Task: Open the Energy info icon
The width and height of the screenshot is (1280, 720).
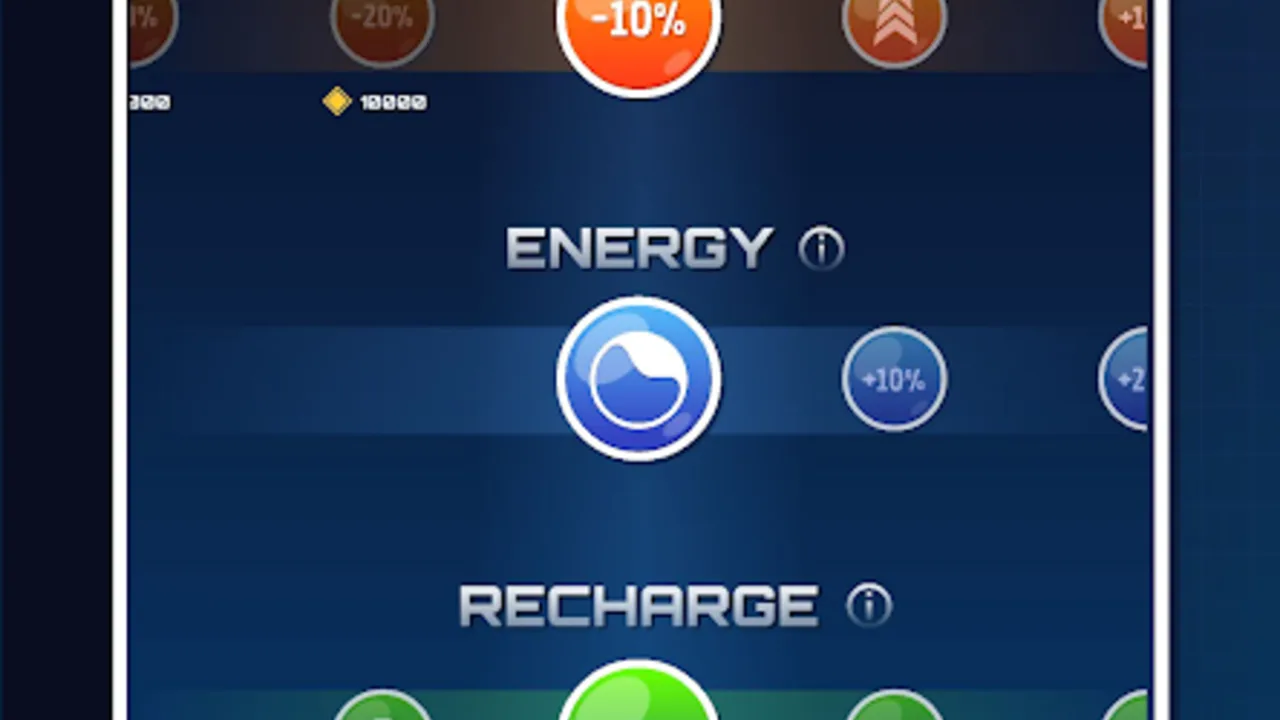Action: [x=821, y=248]
